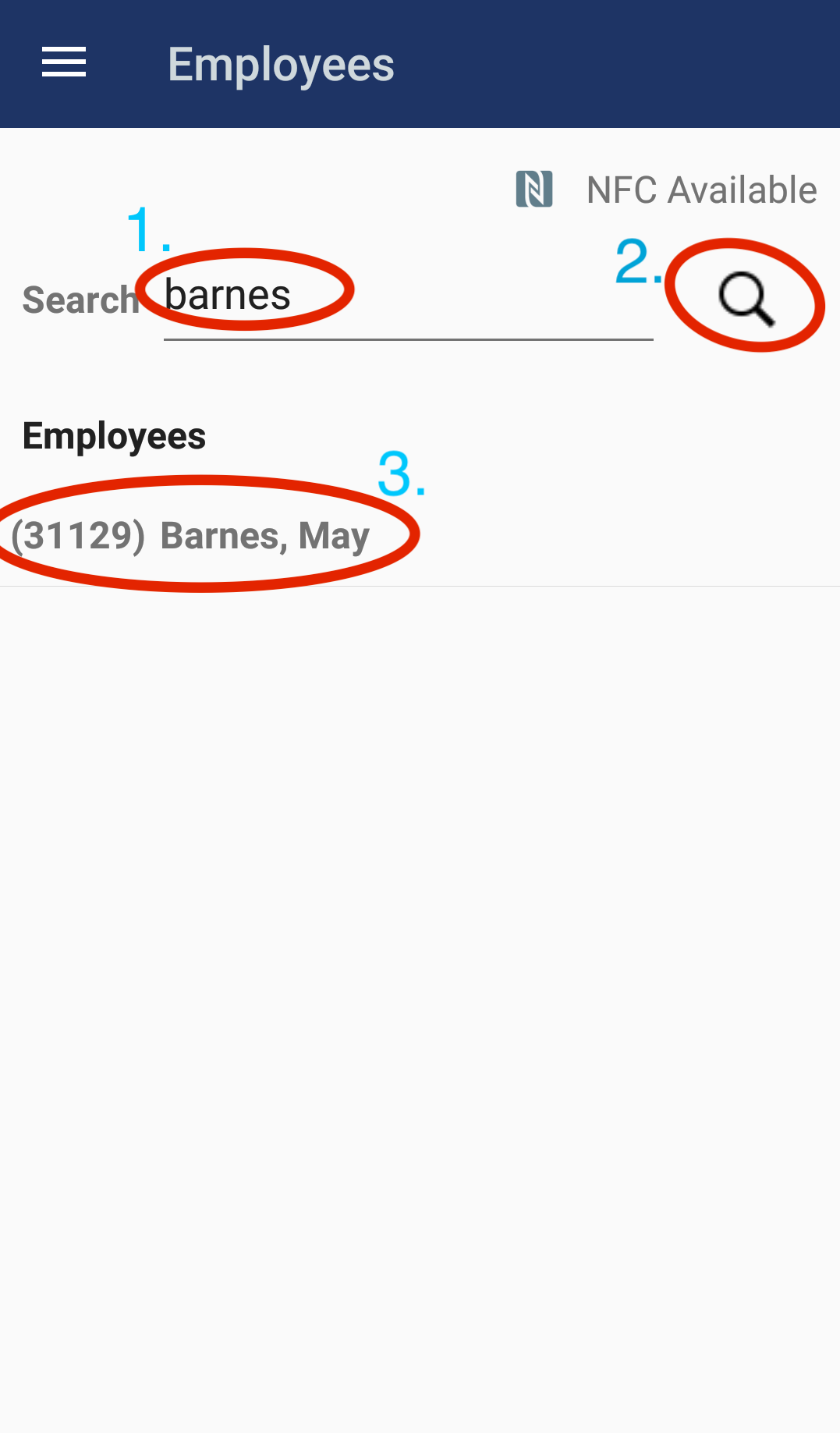
Task: Click the underline of the search field
Action: click(x=409, y=339)
